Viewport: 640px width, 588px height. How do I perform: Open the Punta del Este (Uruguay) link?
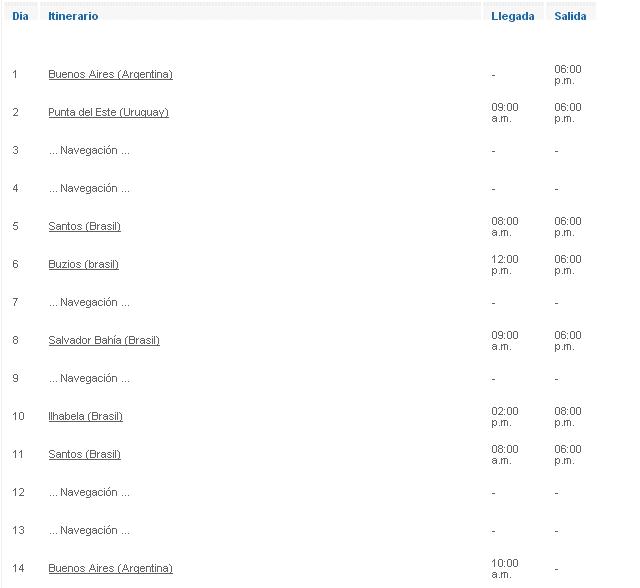[108, 112]
